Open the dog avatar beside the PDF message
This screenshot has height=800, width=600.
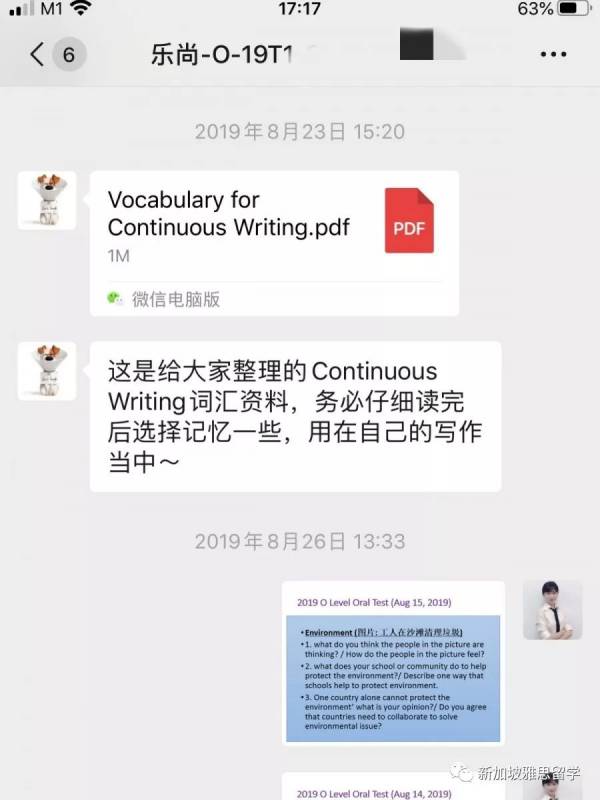[x=47, y=201]
